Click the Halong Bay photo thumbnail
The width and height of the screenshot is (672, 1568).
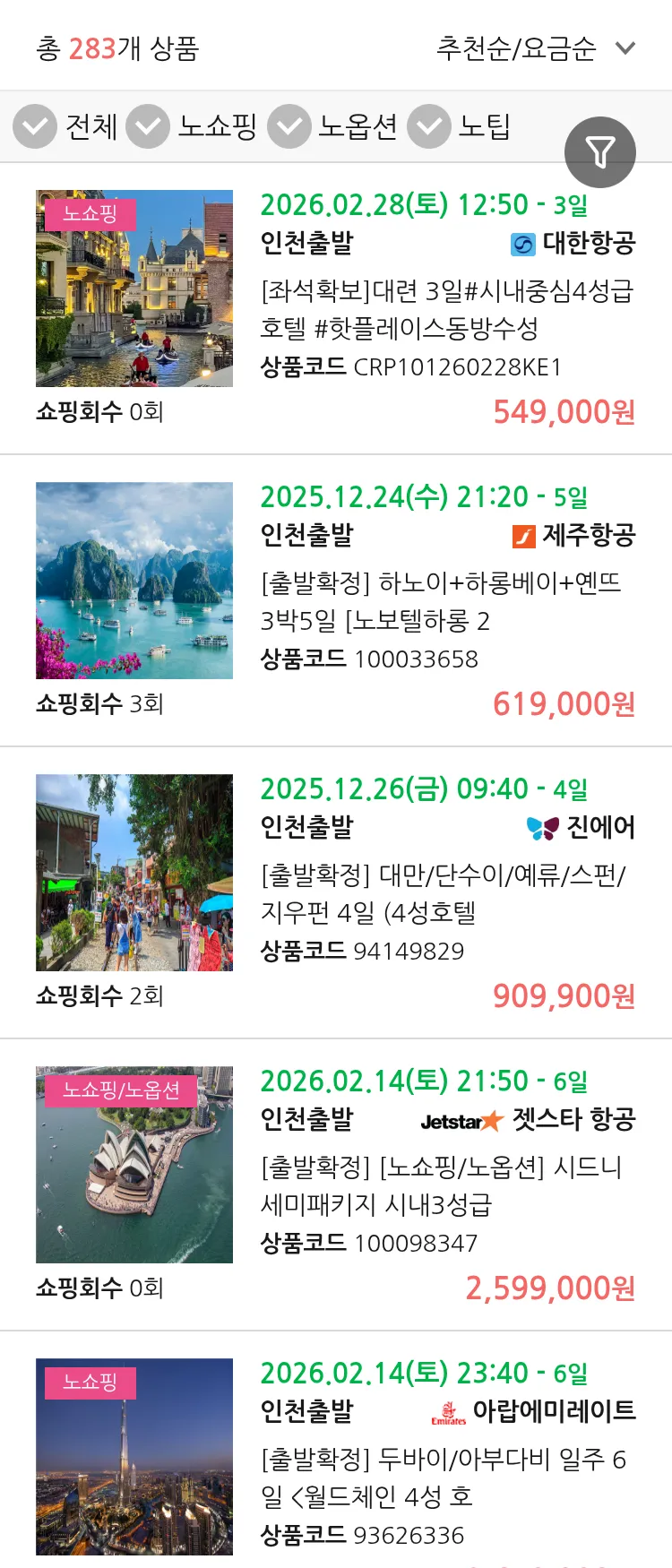[134, 580]
